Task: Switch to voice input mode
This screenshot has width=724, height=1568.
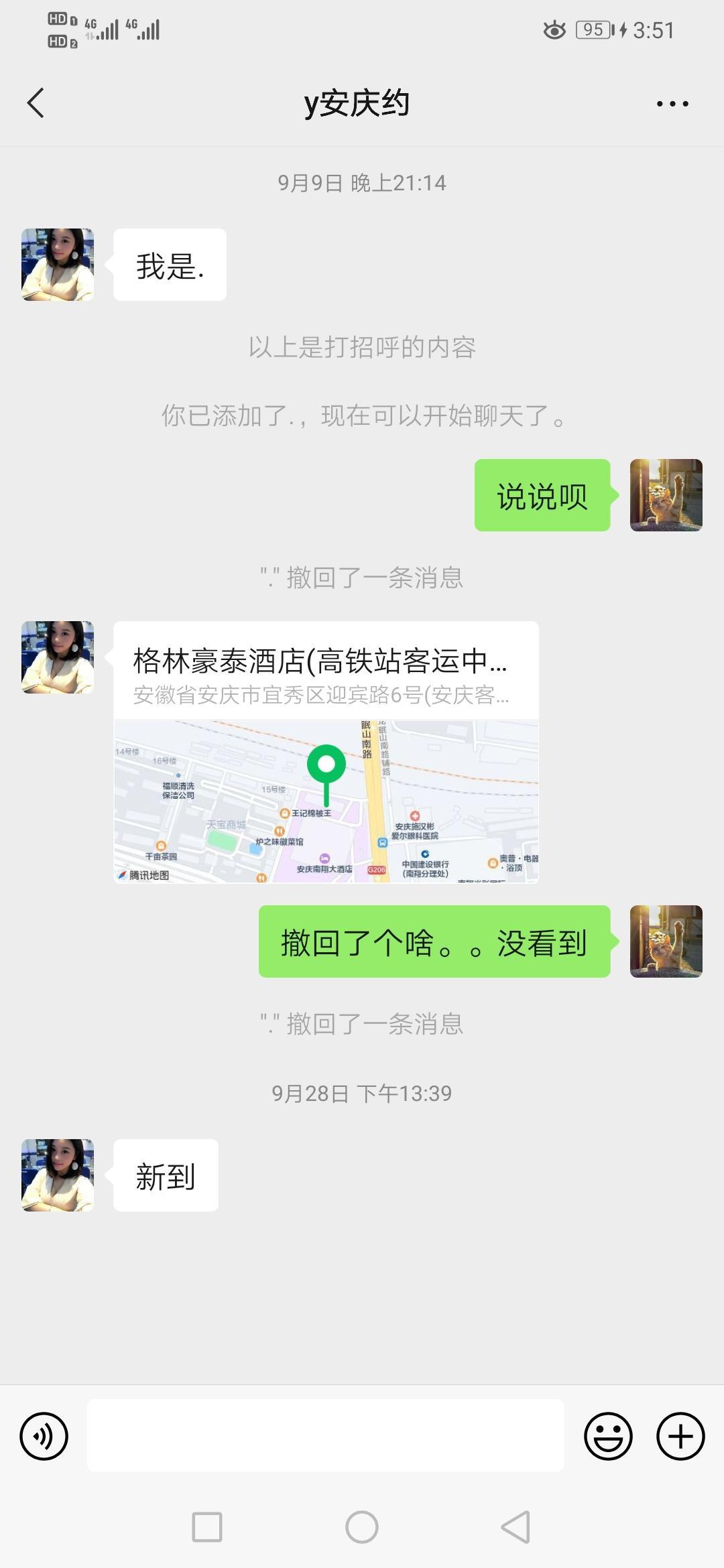Action: coord(44,1436)
